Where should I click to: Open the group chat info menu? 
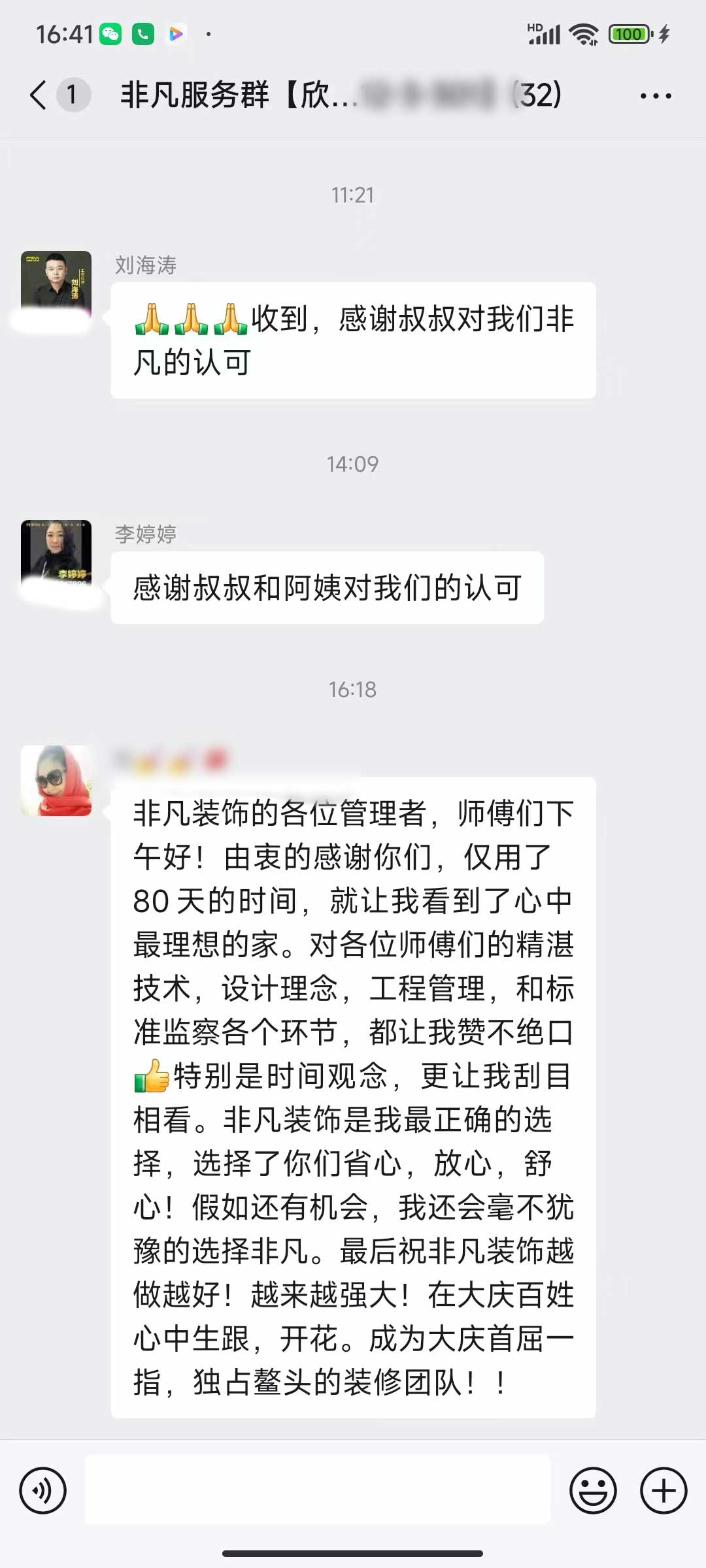pyautogui.click(x=655, y=96)
